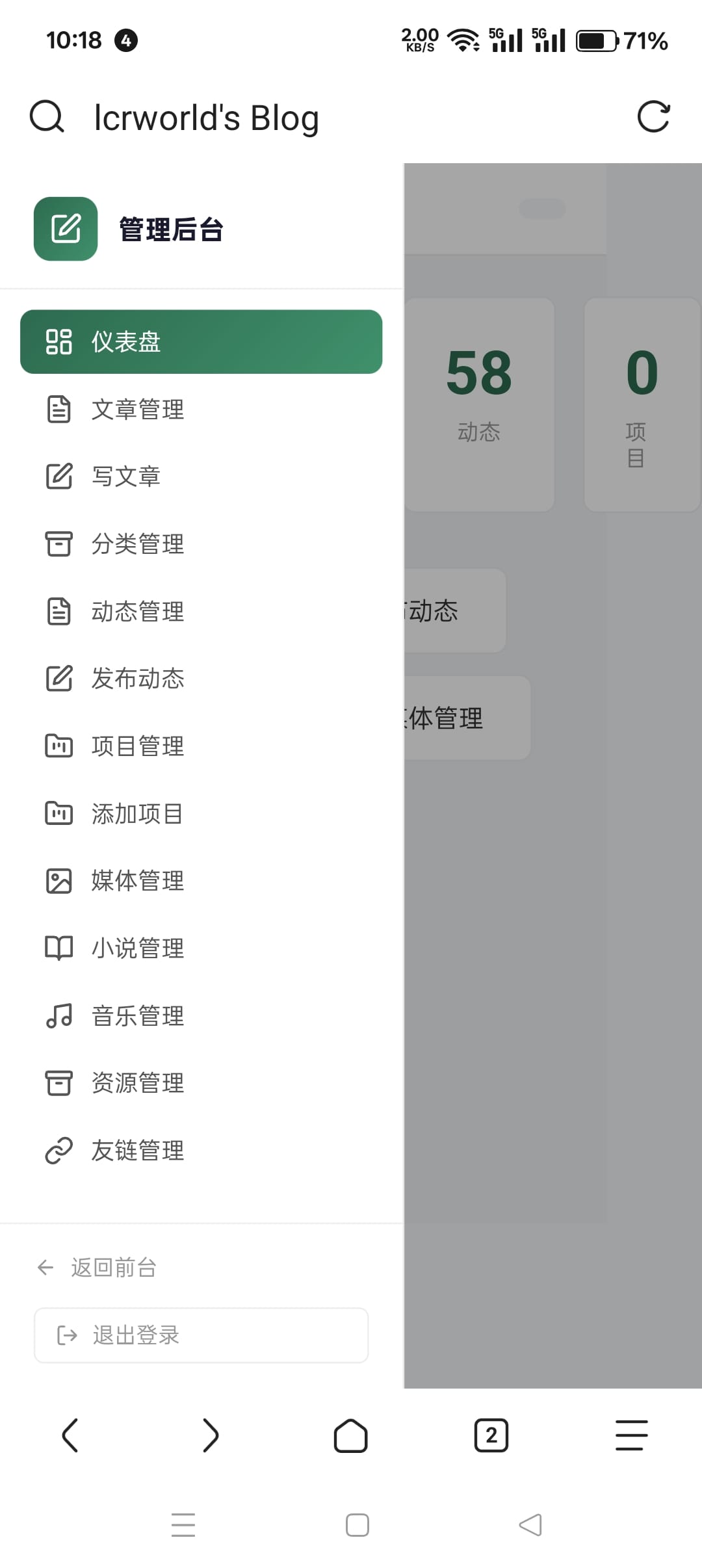Open 资源管理
This screenshot has width=702, height=1568.
click(201, 1083)
